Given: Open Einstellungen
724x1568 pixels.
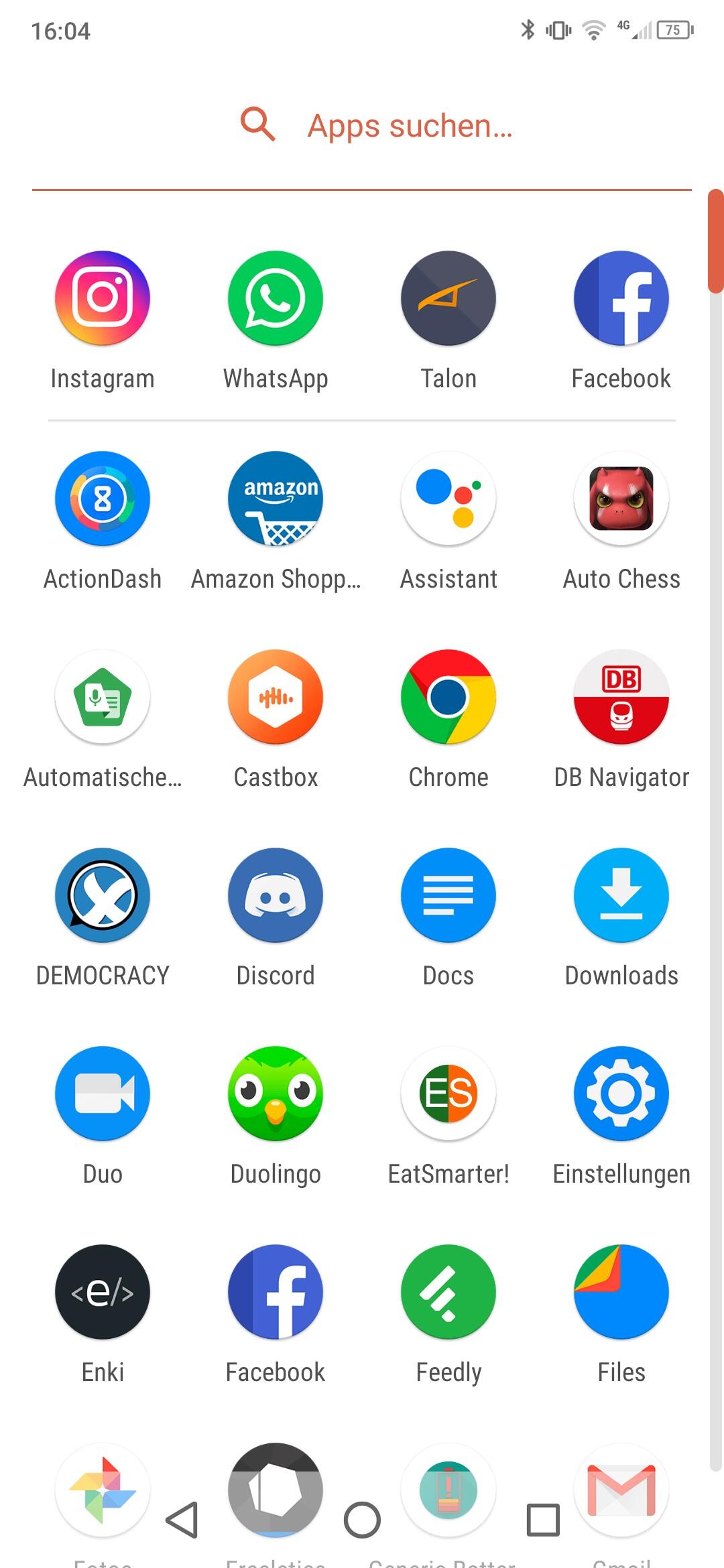Looking at the screenshot, I should [x=621, y=1094].
